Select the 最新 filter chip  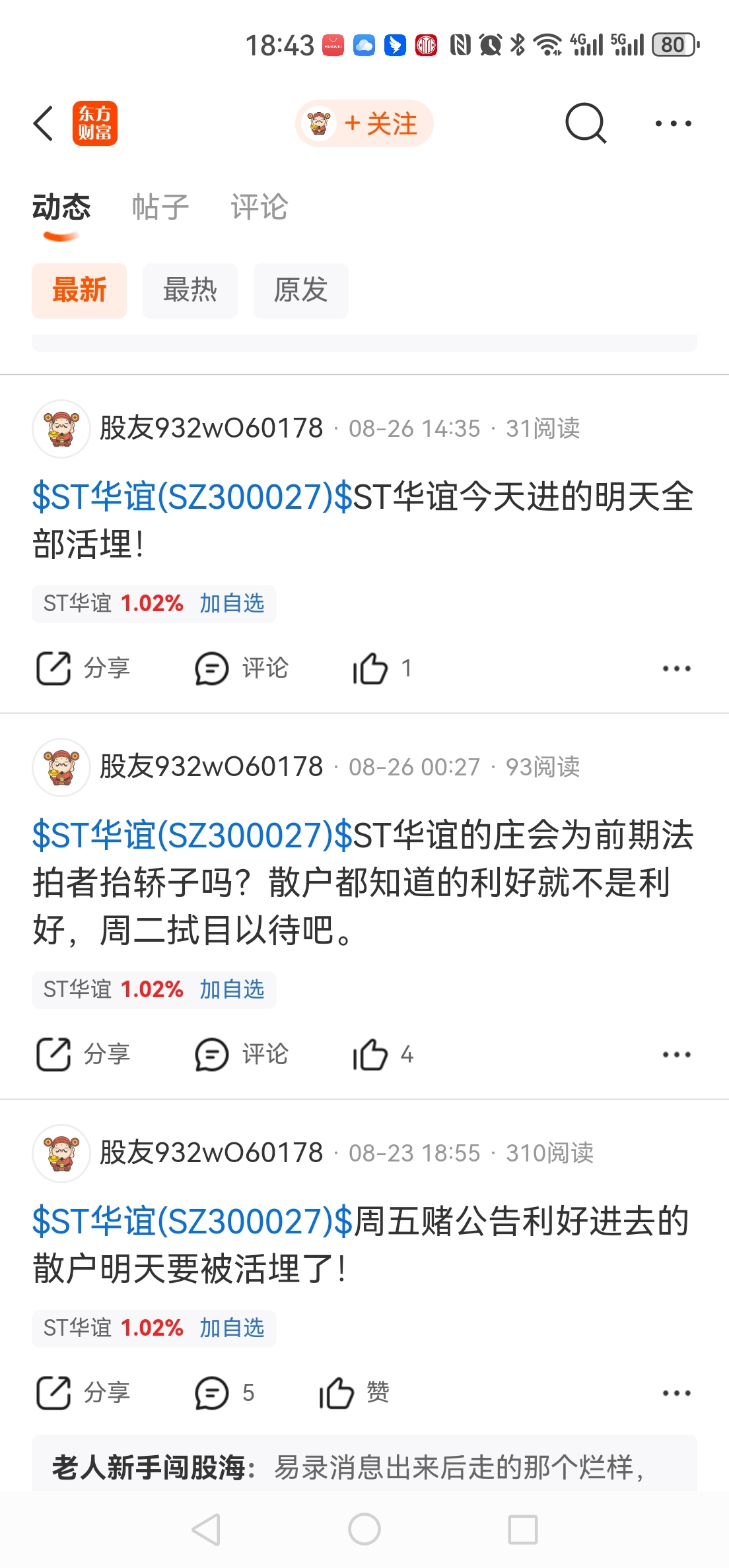click(x=79, y=290)
